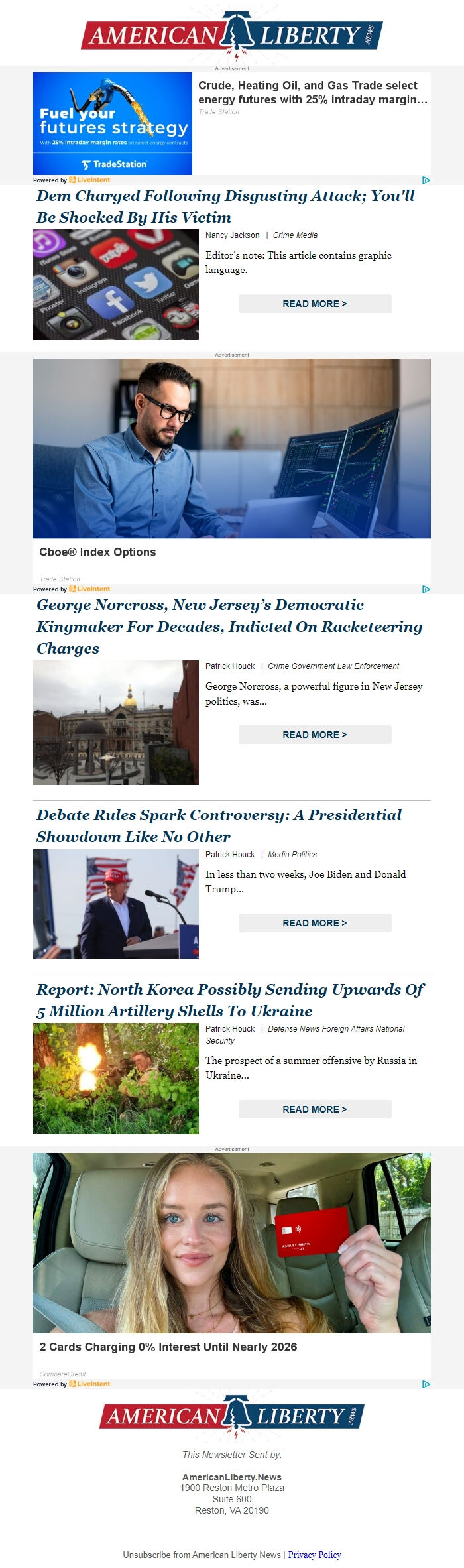Tap the AdChoices icon under Cboe ad
The width and height of the screenshot is (464, 1568).
click(426, 589)
